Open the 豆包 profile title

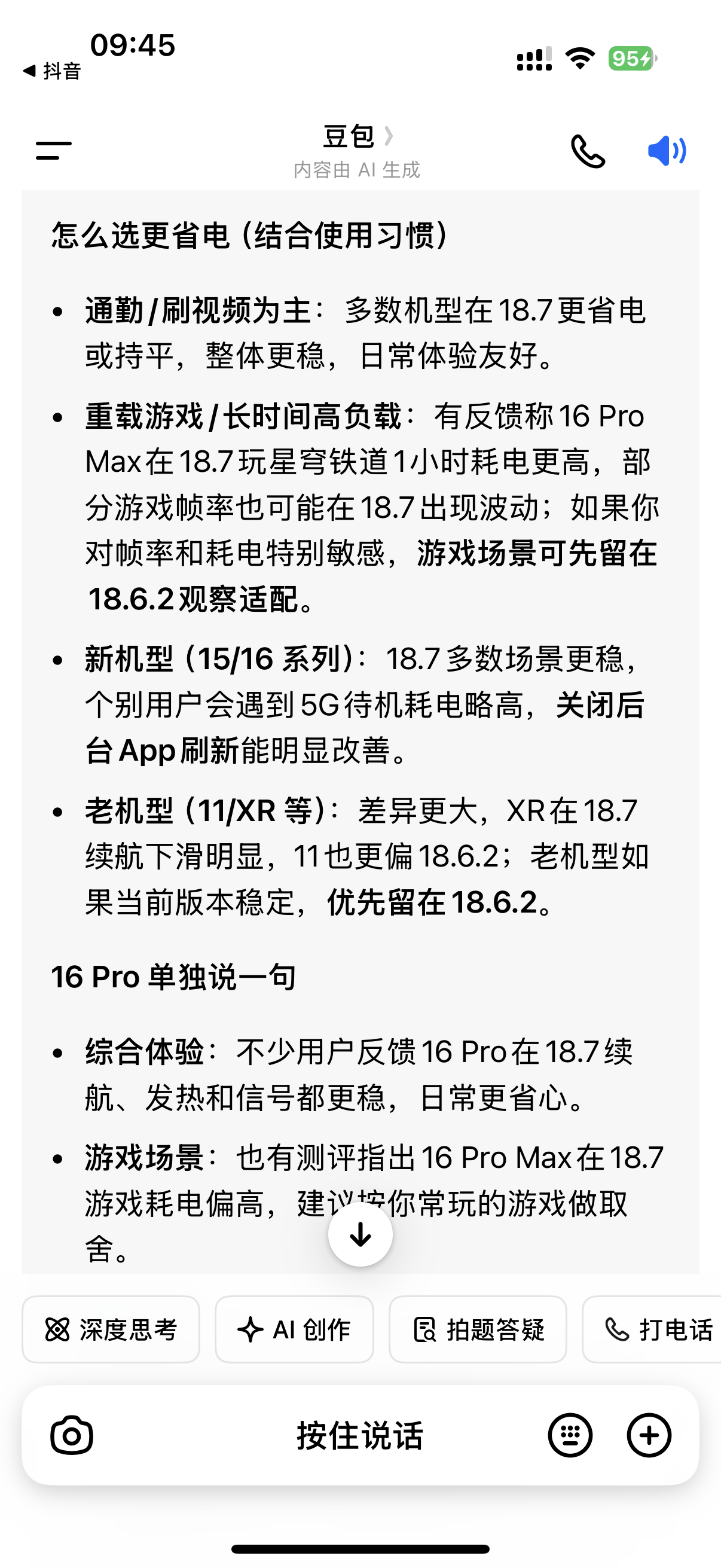click(x=356, y=136)
